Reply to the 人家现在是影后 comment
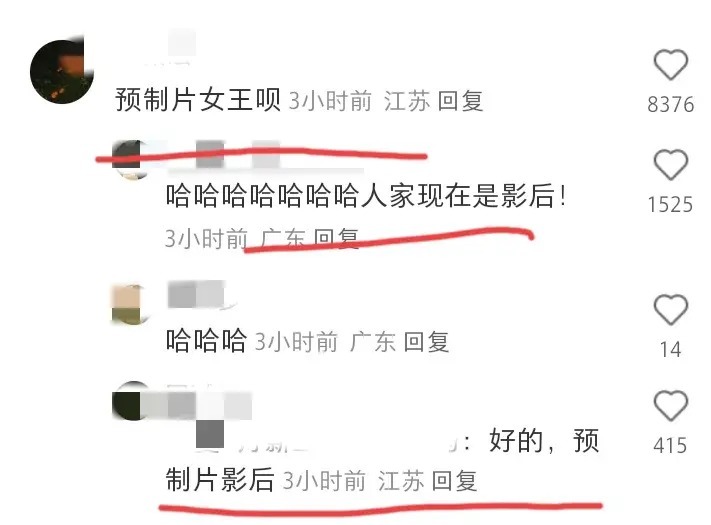This screenshot has height=525, width=711. [336, 239]
